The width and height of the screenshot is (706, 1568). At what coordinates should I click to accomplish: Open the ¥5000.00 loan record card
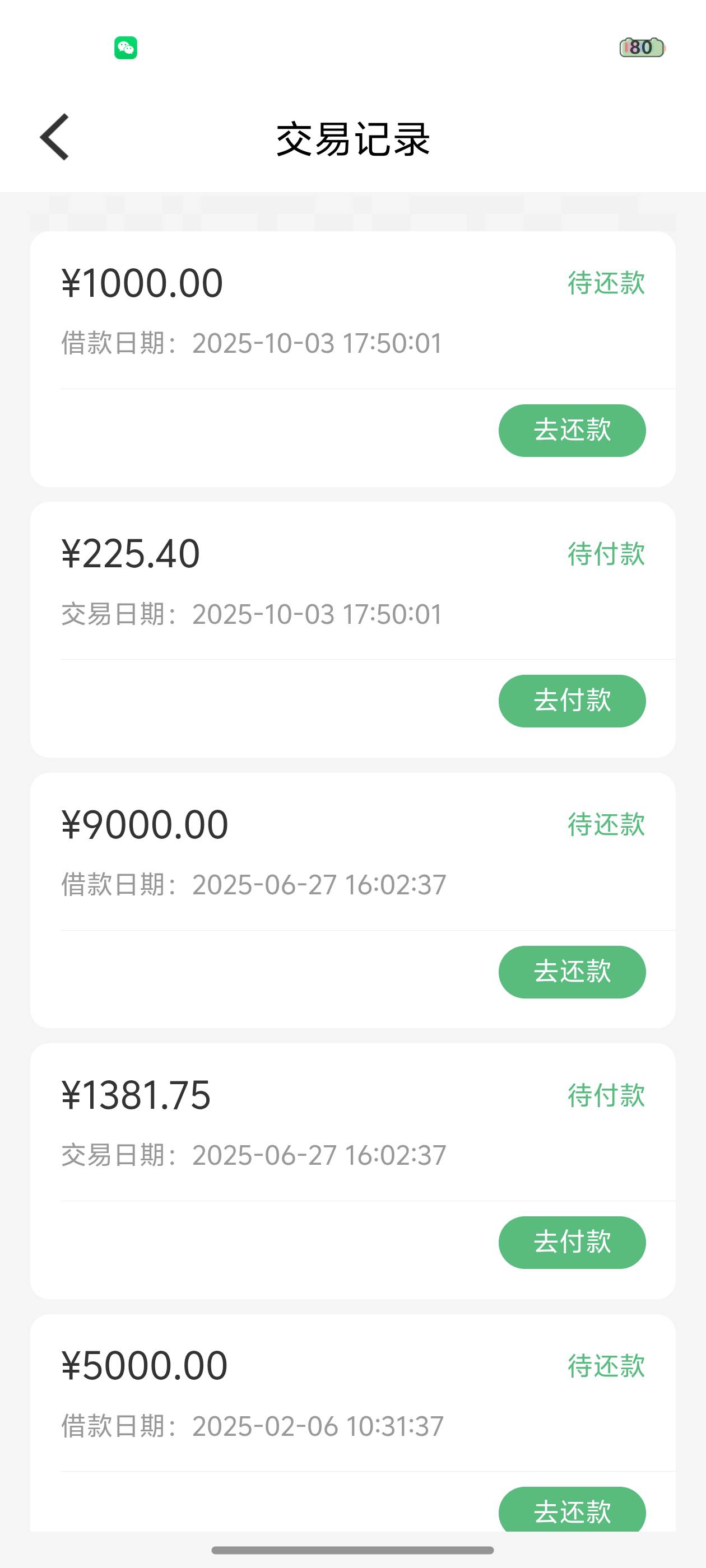(274, 1394)
